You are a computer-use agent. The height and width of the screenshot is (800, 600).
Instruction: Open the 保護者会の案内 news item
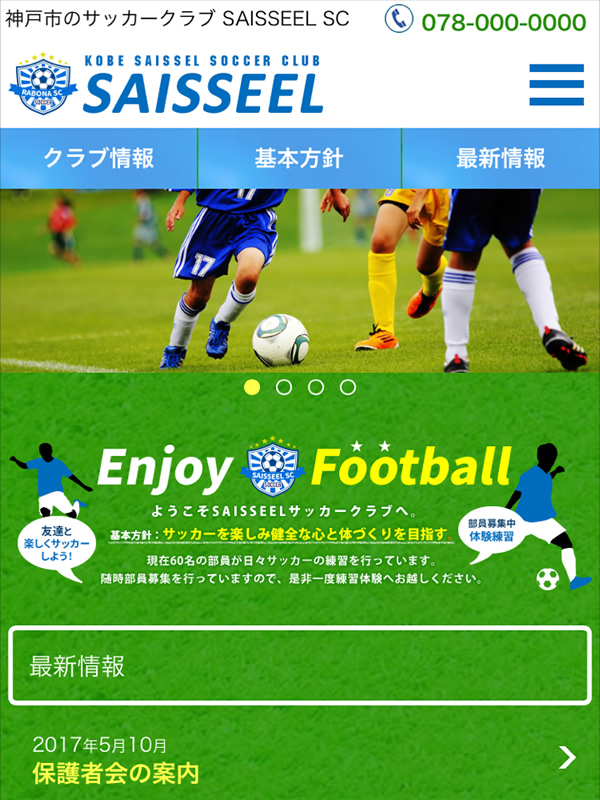tap(300, 760)
